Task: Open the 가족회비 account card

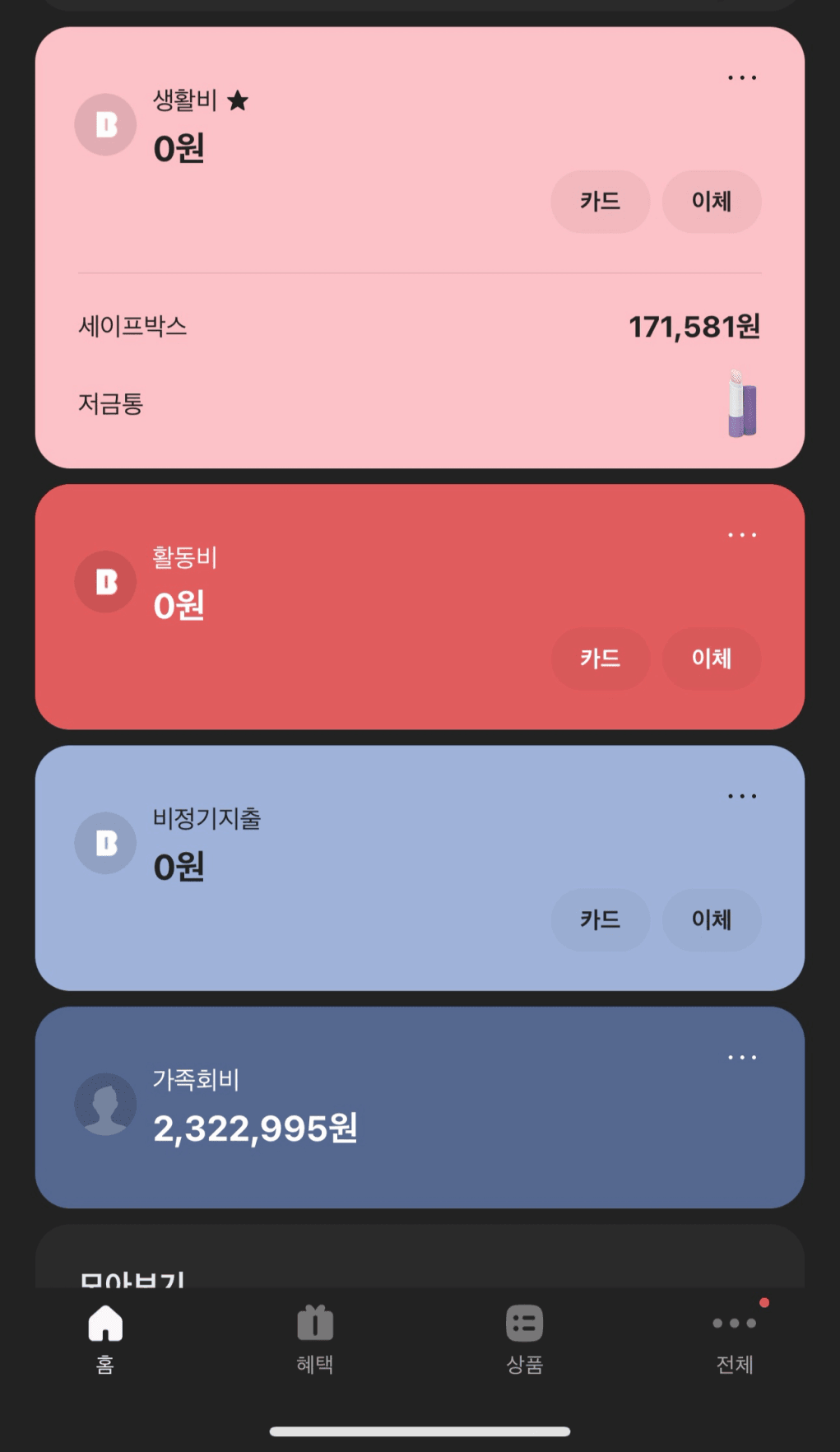Action: [x=420, y=1107]
